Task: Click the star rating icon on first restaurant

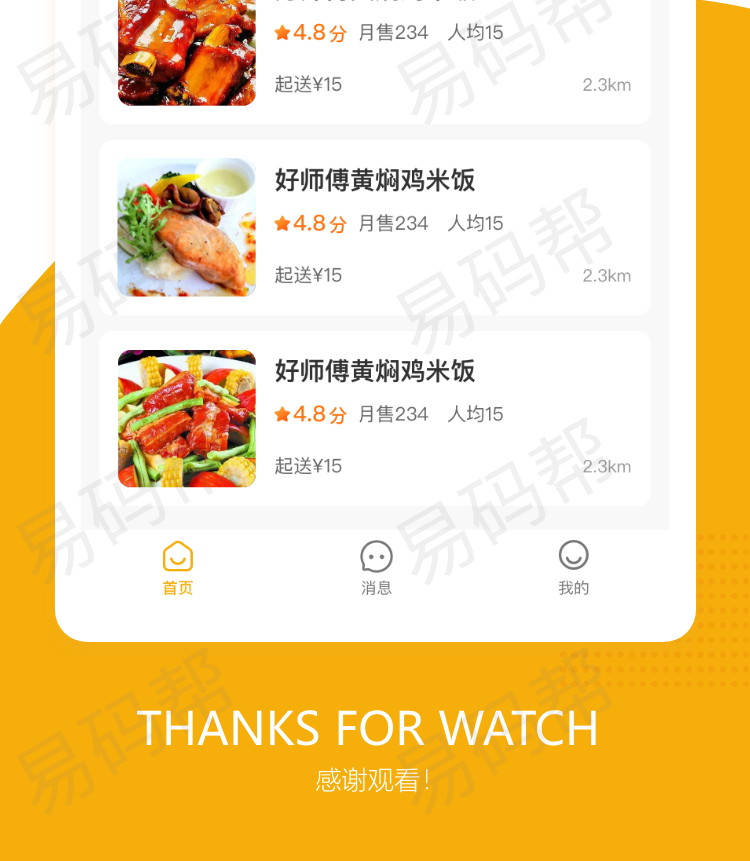Action: pos(282,32)
